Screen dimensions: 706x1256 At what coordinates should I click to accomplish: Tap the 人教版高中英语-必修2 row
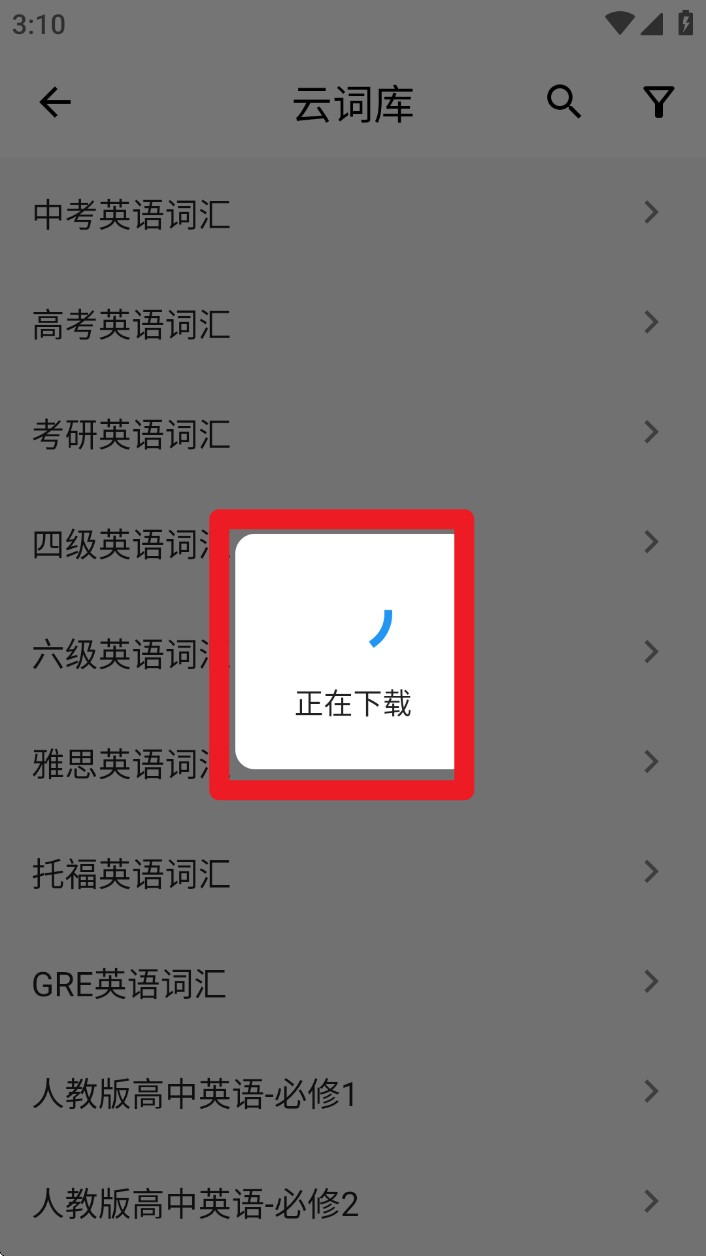[195, 1202]
